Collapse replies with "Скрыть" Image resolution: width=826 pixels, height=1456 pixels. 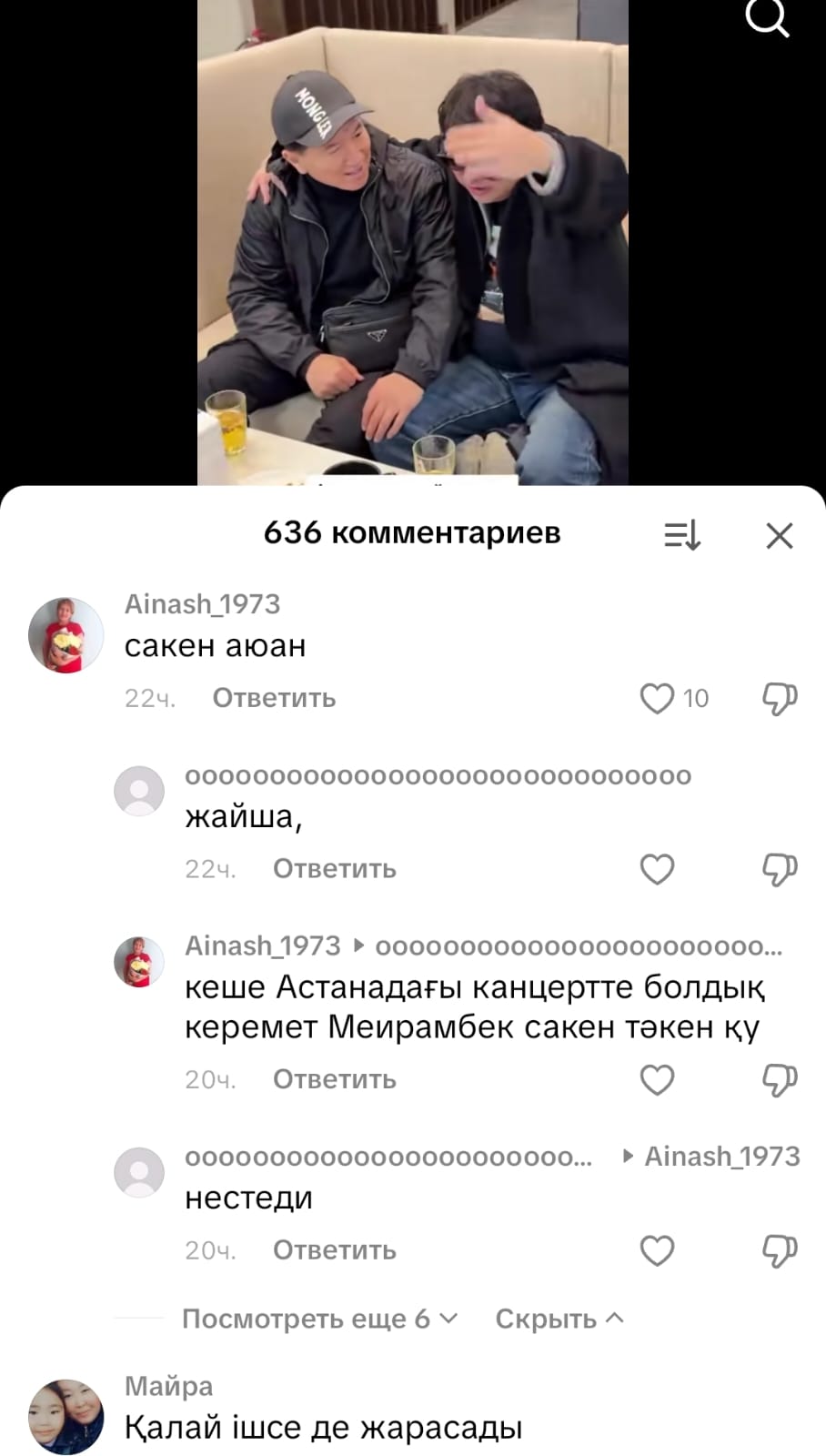click(559, 1319)
